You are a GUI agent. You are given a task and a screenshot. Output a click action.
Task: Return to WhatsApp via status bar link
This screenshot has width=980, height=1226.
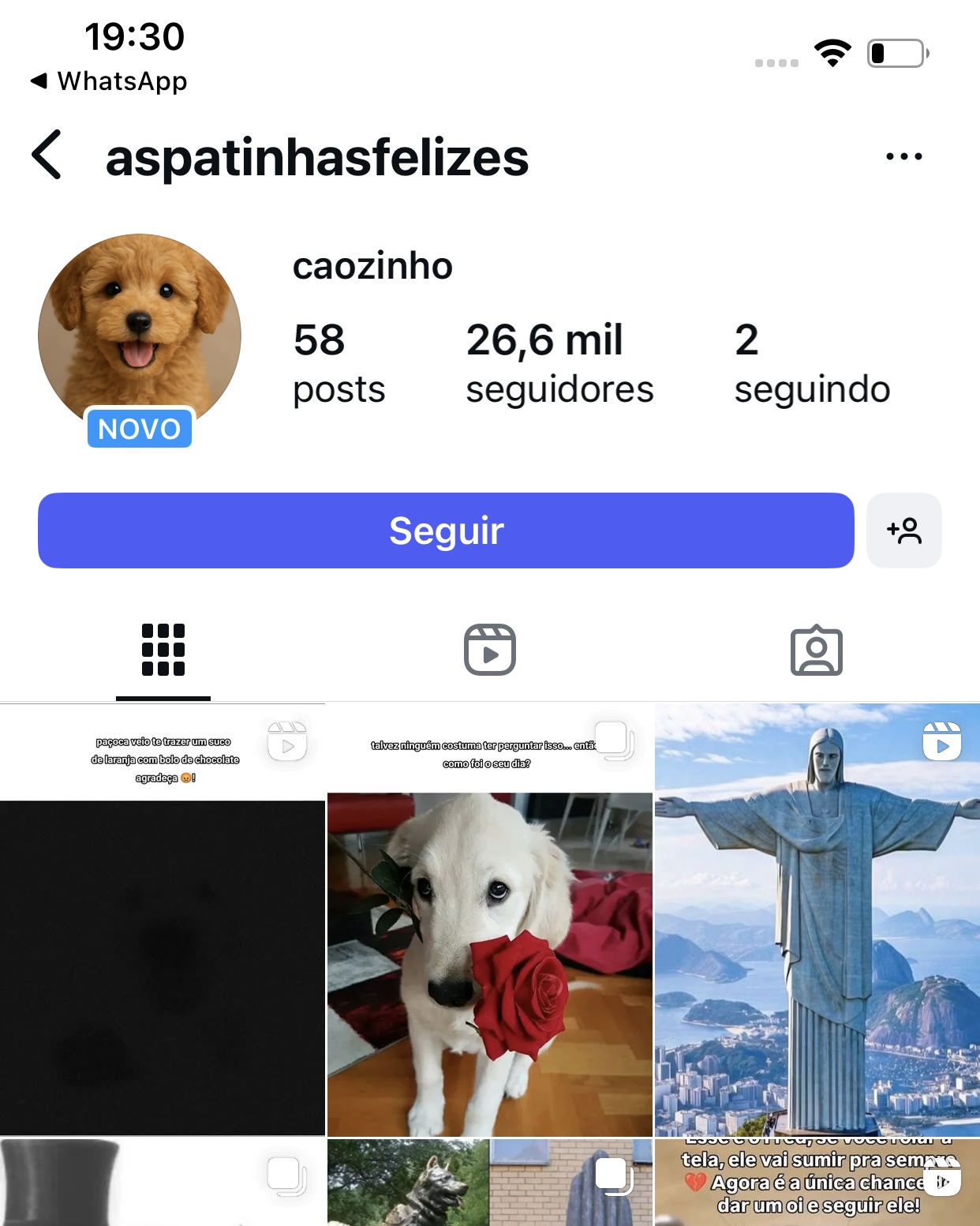coord(109,81)
